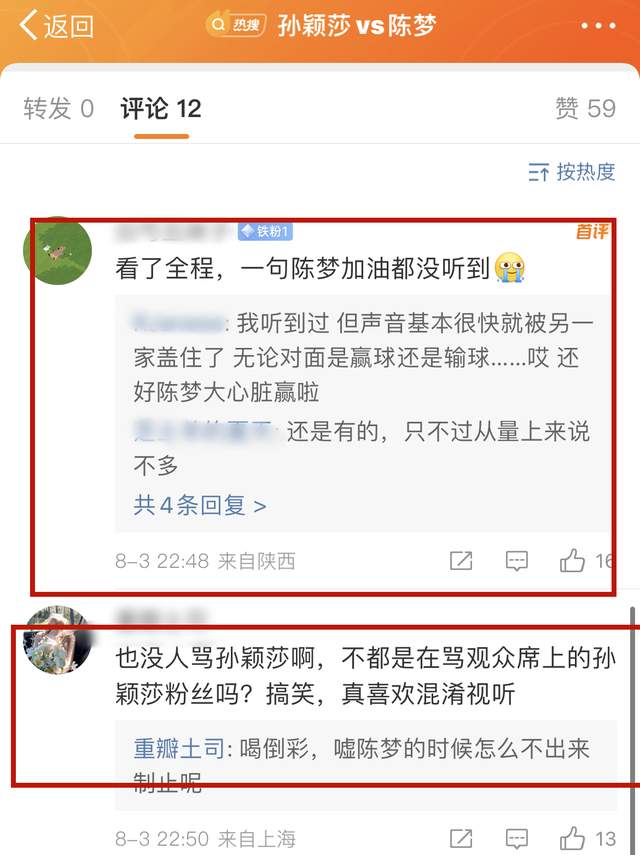The height and width of the screenshot is (855, 640).
Task: Share the comment posted from 陕西
Action: point(461,561)
